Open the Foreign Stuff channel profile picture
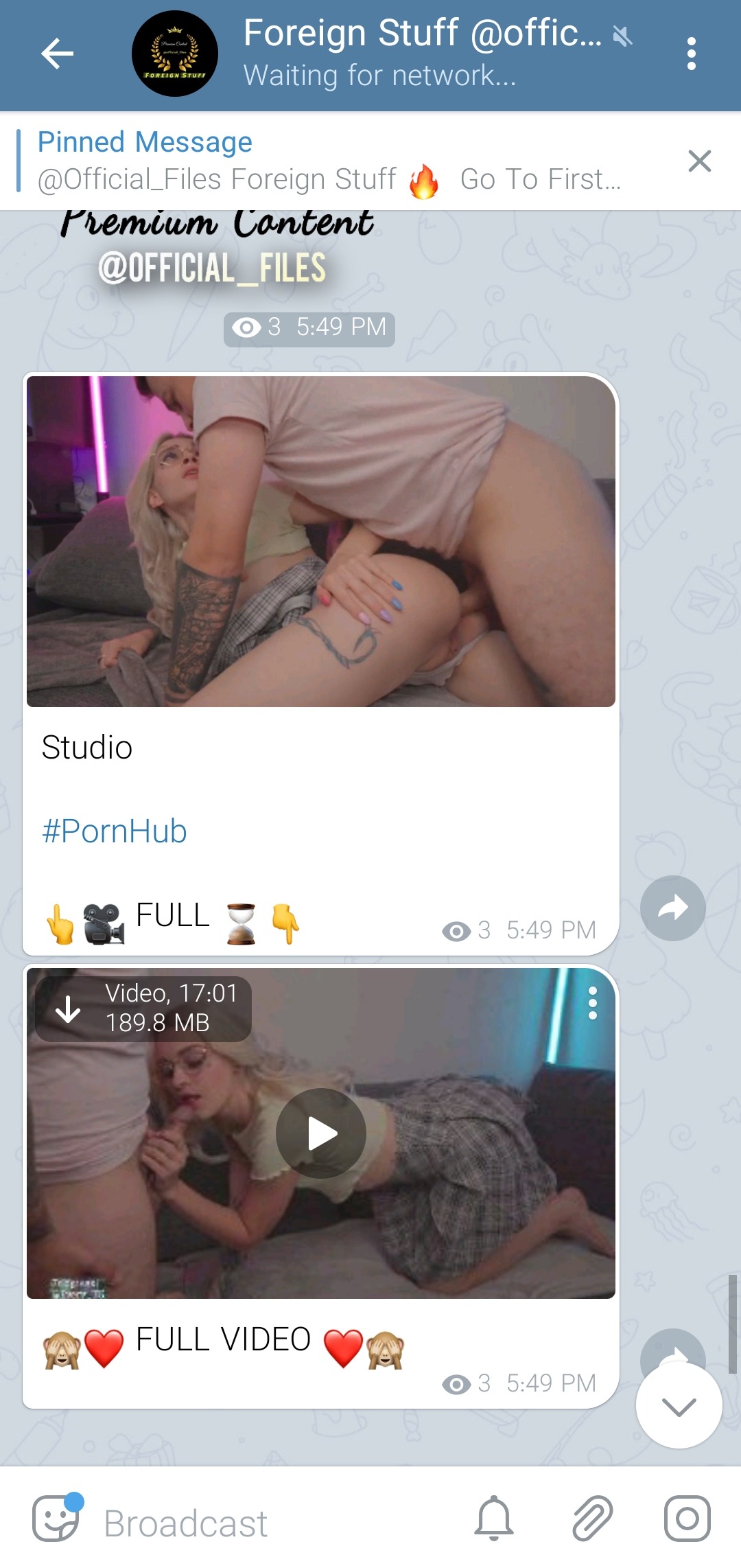Screen dimensions: 741x1568 pos(174,54)
